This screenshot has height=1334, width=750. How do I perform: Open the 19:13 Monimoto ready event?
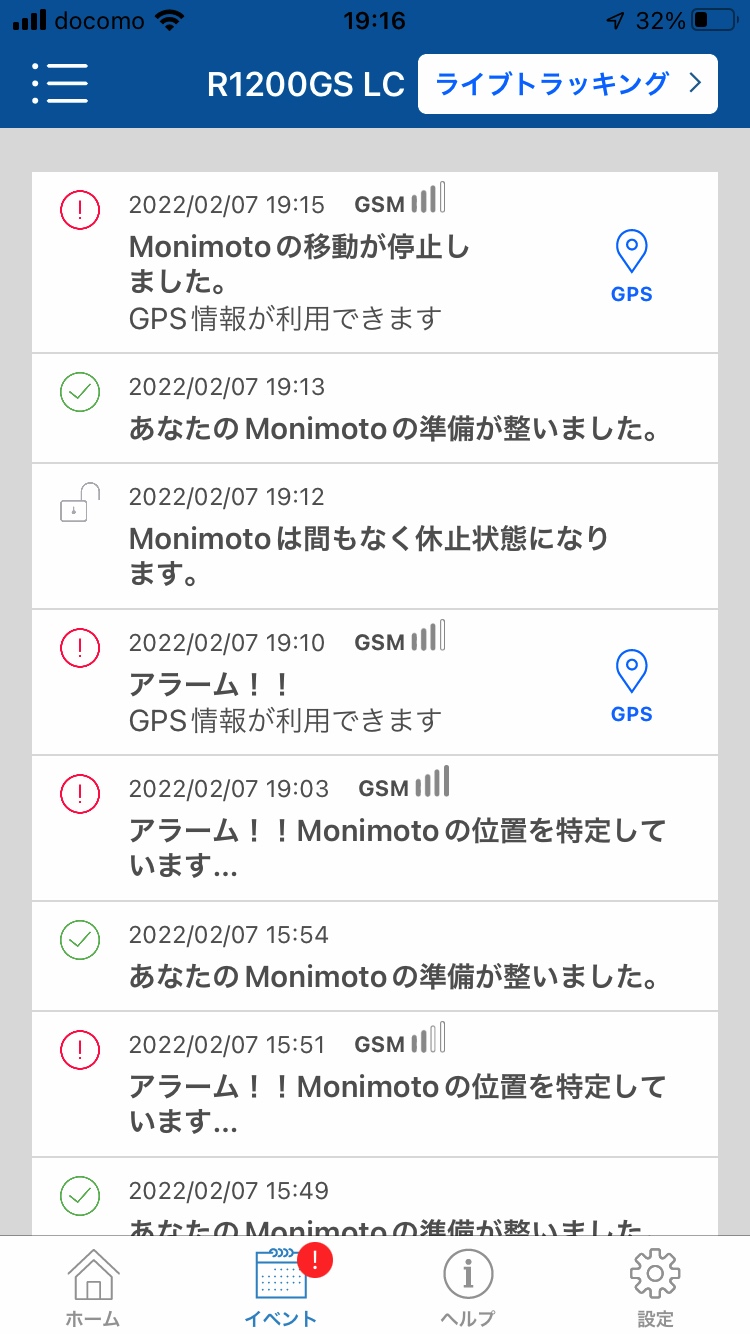click(x=375, y=408)
